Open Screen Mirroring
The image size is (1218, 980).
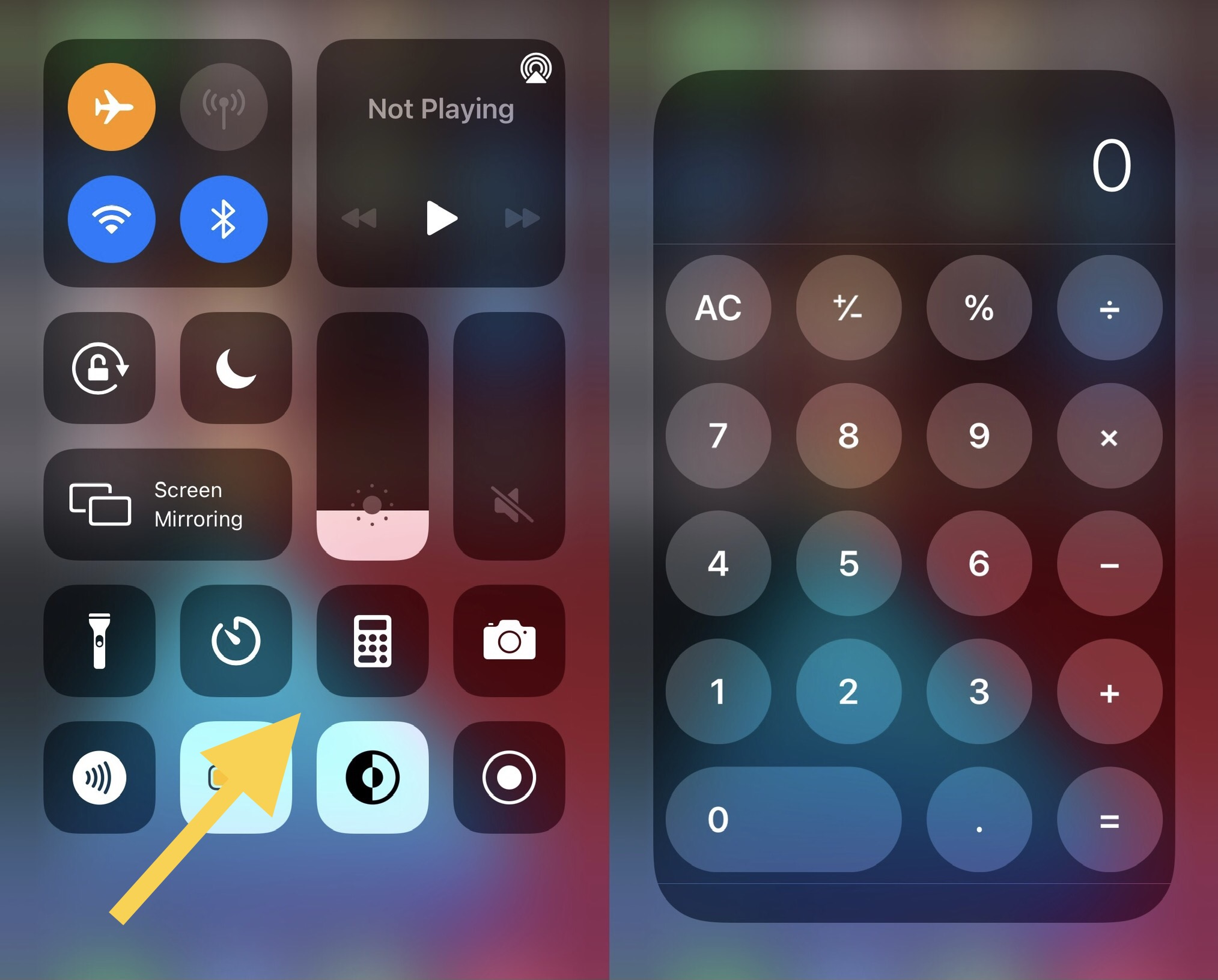pyautogui.click(x=168, y=504)
